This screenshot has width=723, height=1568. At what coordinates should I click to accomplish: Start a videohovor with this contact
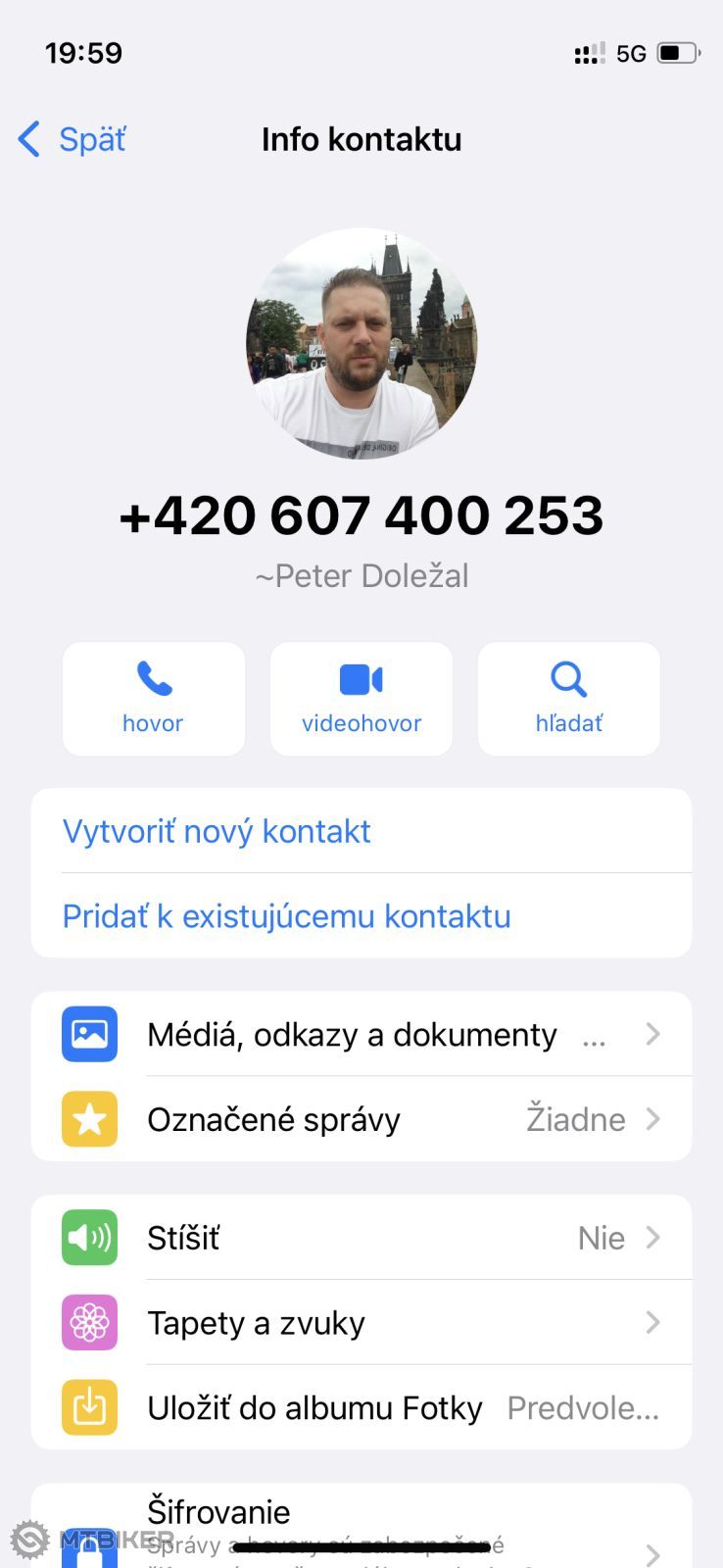coord(361,699)
